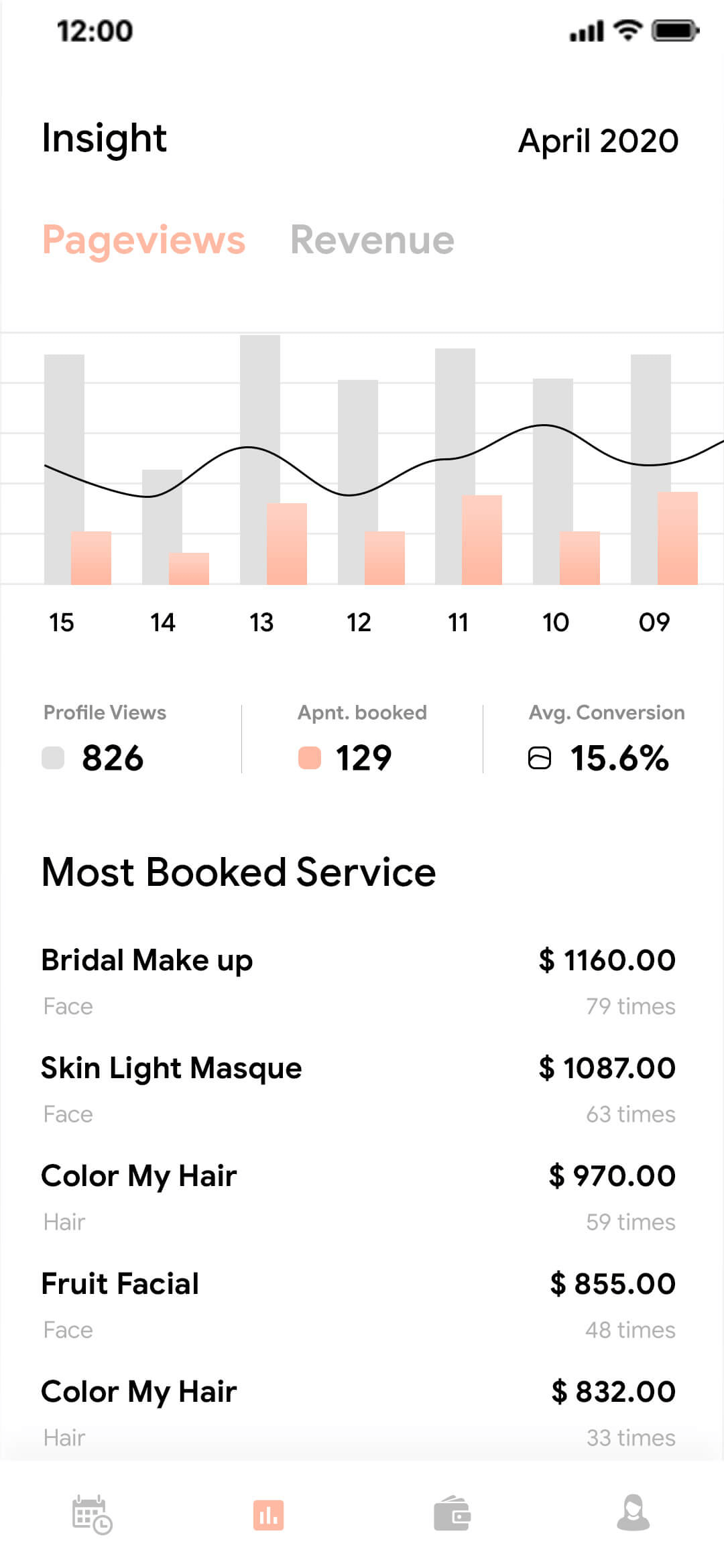Open the profile tab
The width and height of the screenshot is (724, 1568).
pyautogui.click(x=633, y=1513)
